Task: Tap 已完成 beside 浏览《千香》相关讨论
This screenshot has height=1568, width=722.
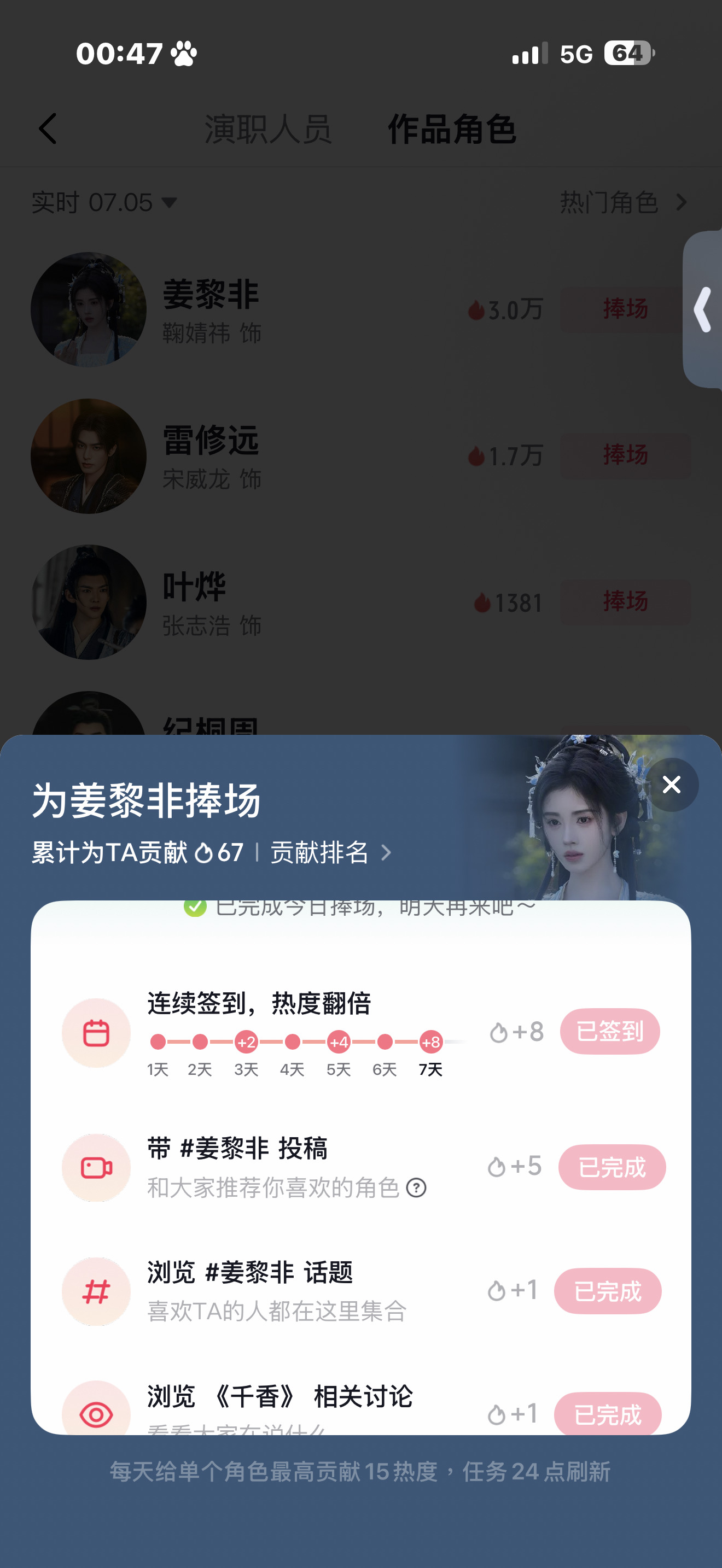Action: pos(608,1414)
